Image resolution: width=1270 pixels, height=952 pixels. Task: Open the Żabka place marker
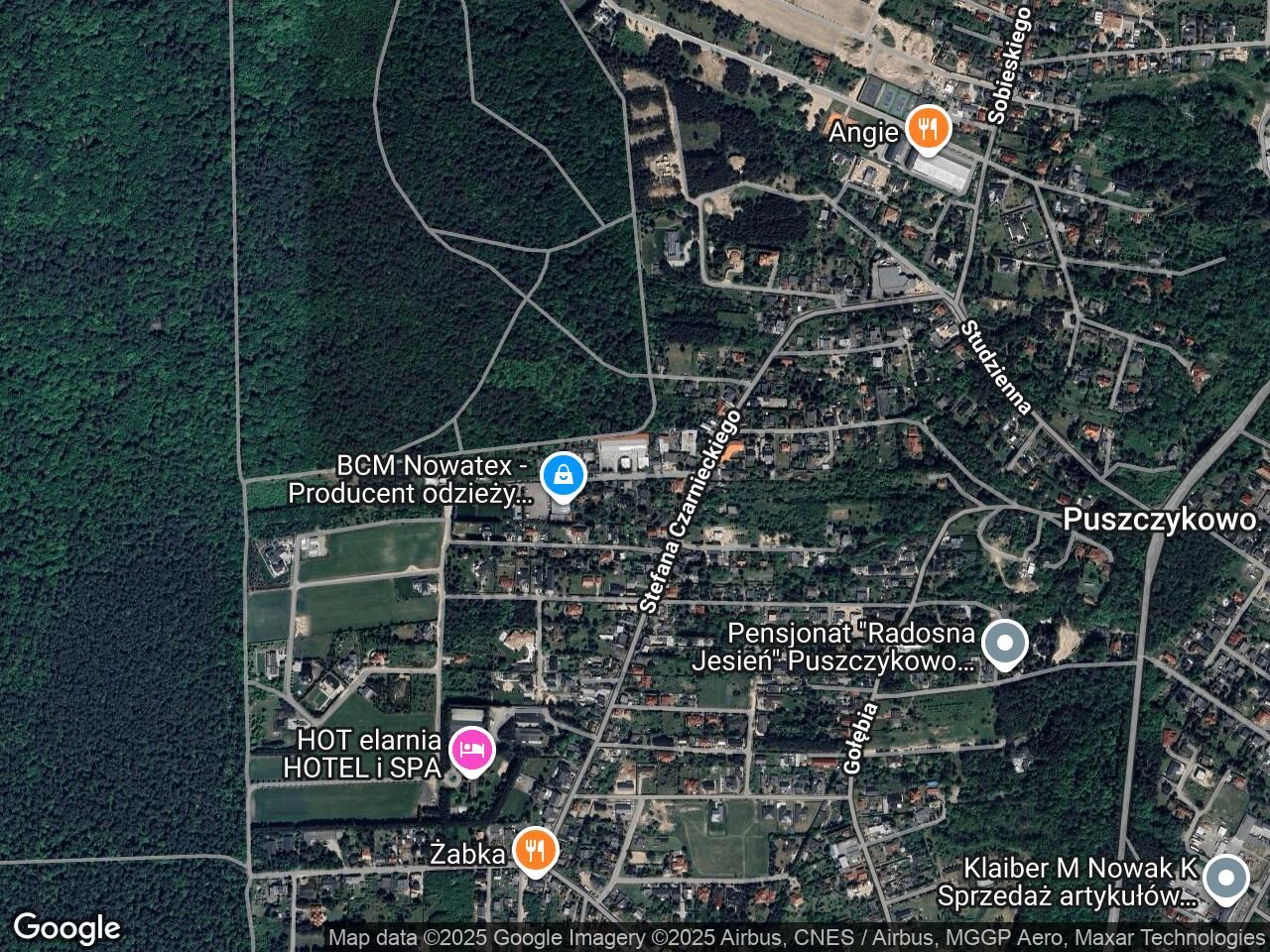pyautogui.click(x=536, y=850)
